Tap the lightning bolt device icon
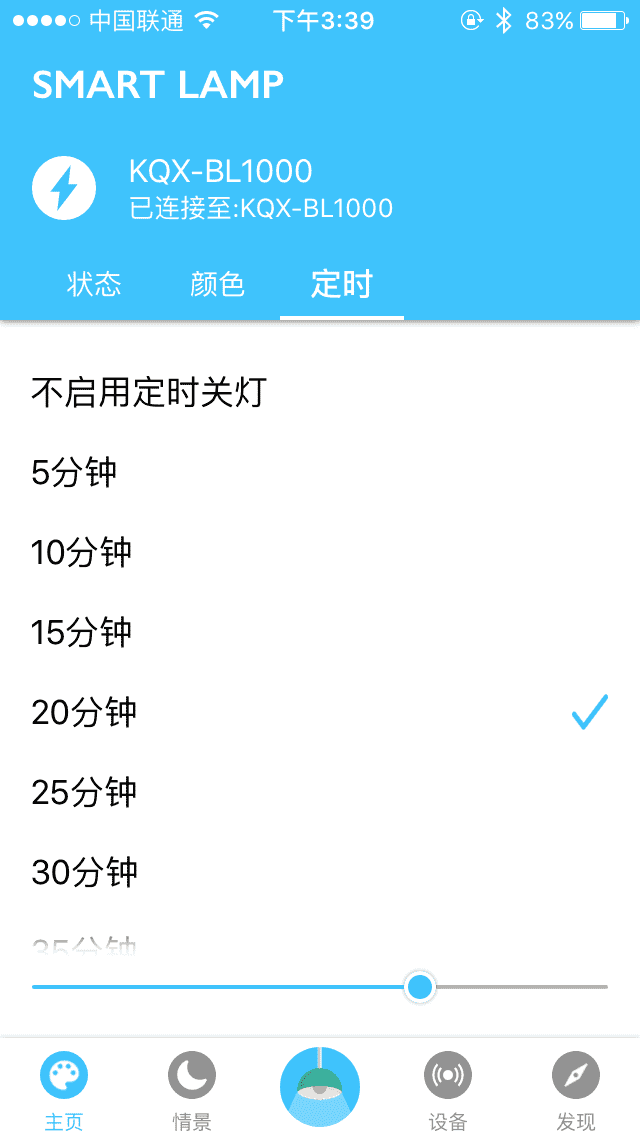This screenshot has width=640, height=1136. [64, 188]
